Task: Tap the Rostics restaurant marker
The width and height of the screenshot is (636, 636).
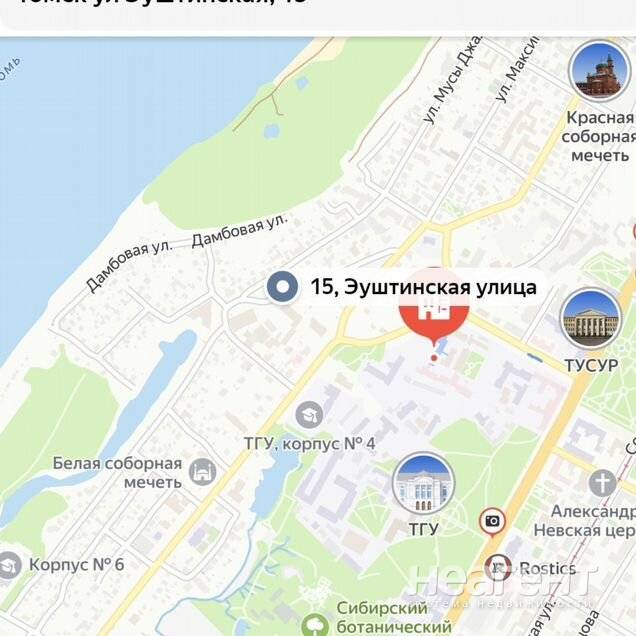Action: [x=498, y=568]
